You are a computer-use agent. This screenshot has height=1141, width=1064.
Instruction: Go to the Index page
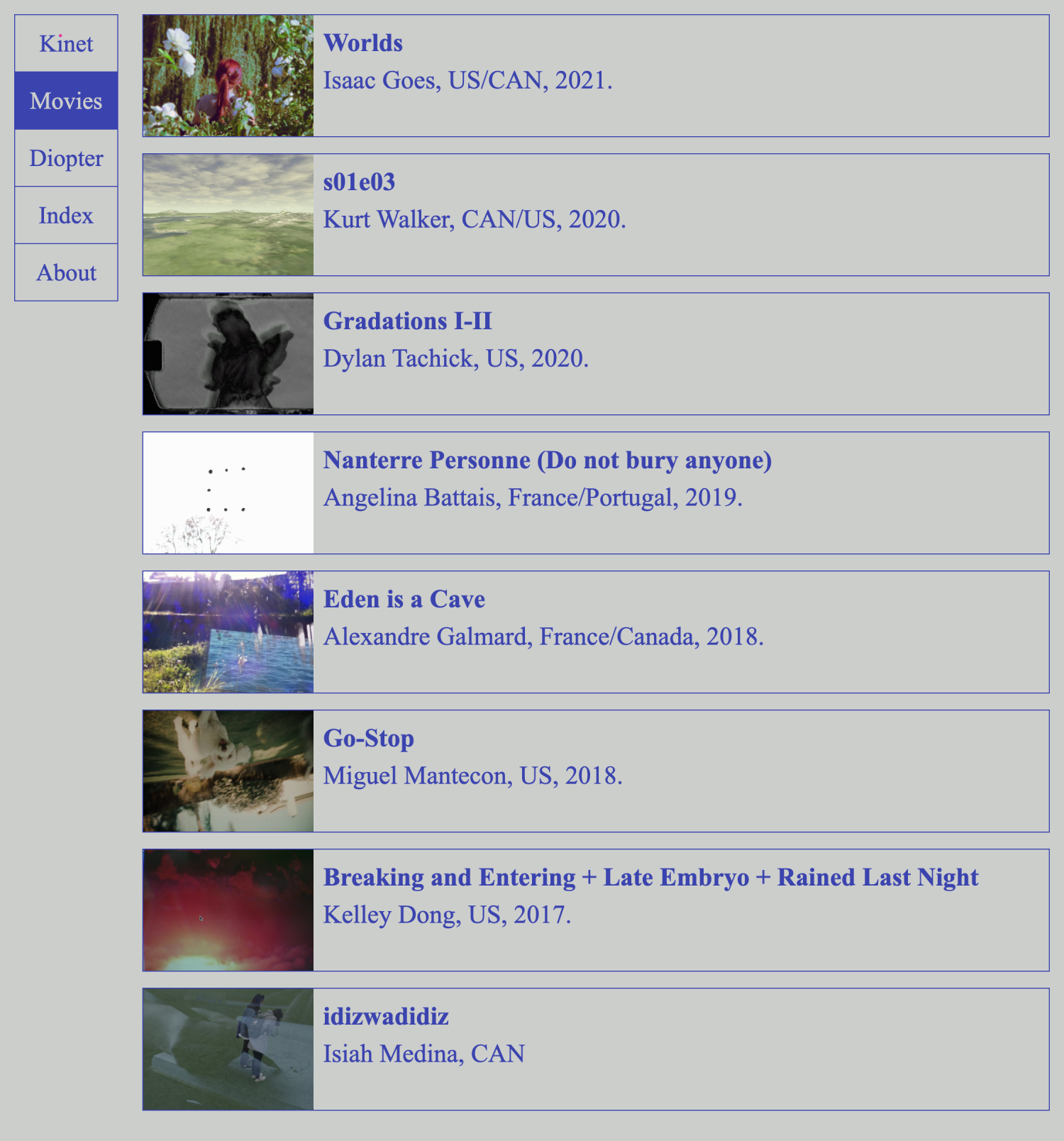[66, 216]
